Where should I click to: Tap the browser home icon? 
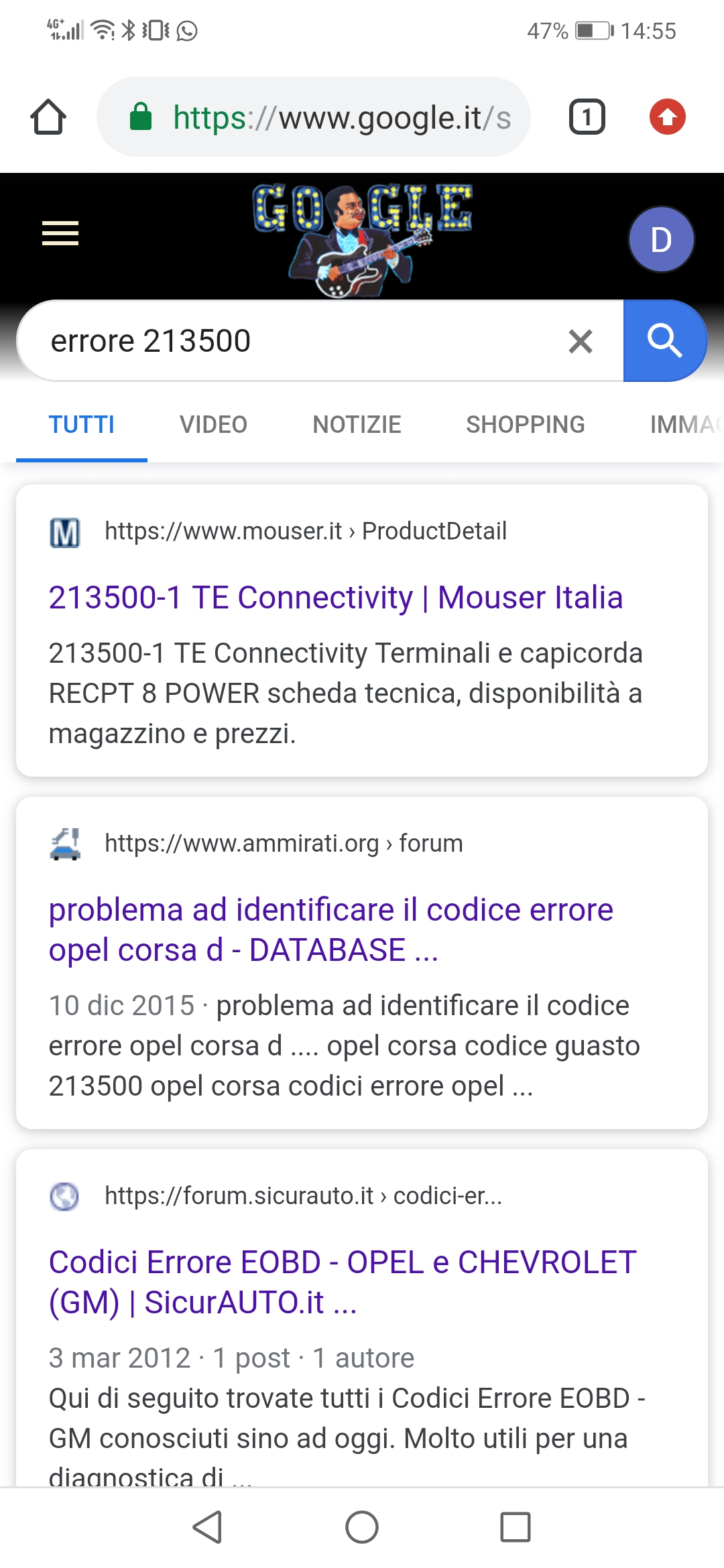coord(48,117)
